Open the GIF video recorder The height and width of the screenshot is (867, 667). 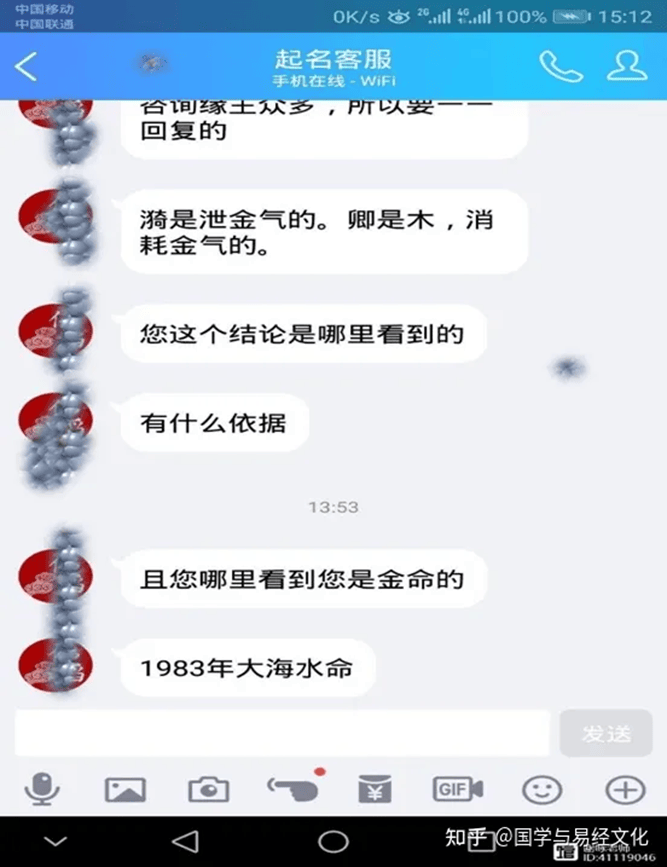[x=458, y=790]
